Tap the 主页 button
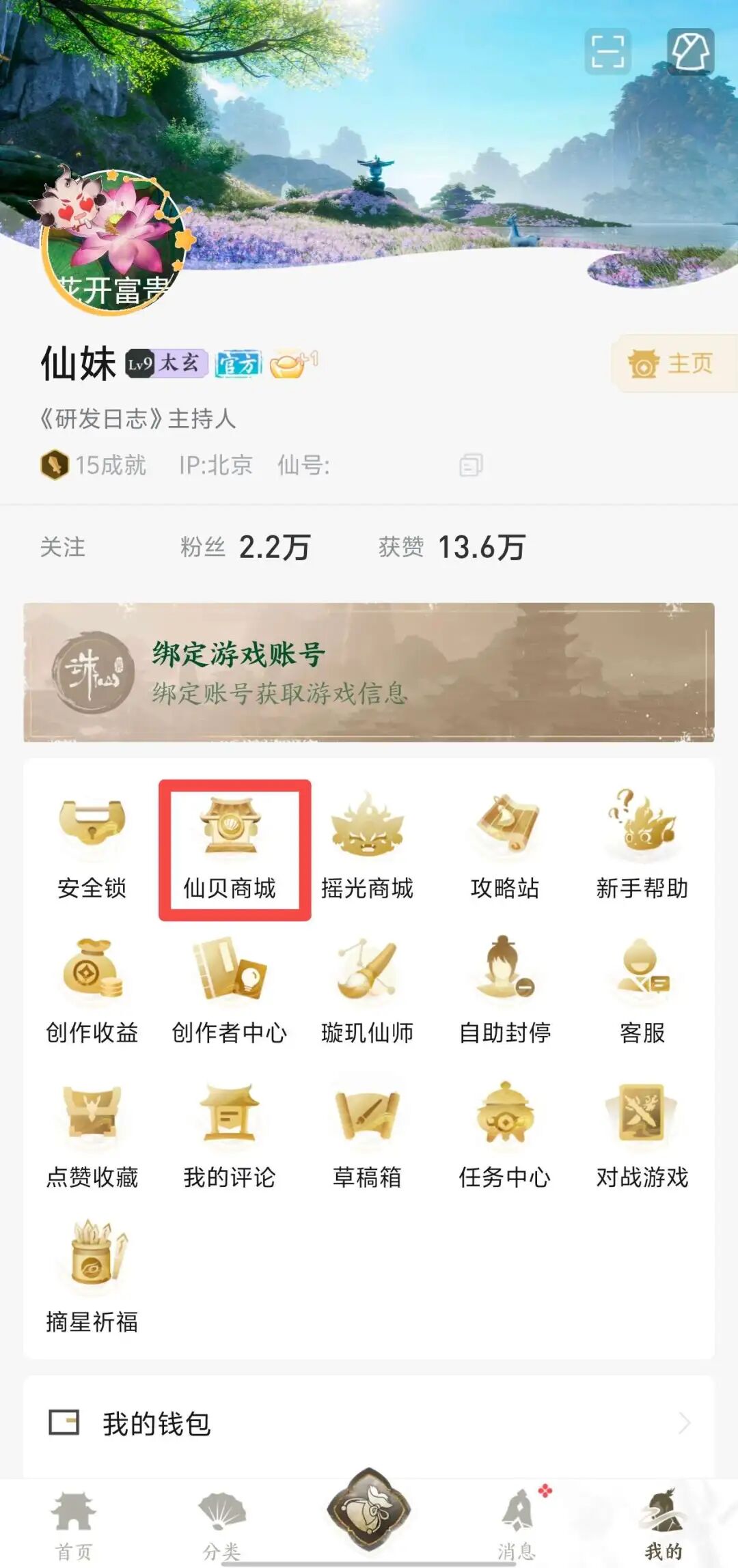 tap(672, 363)
